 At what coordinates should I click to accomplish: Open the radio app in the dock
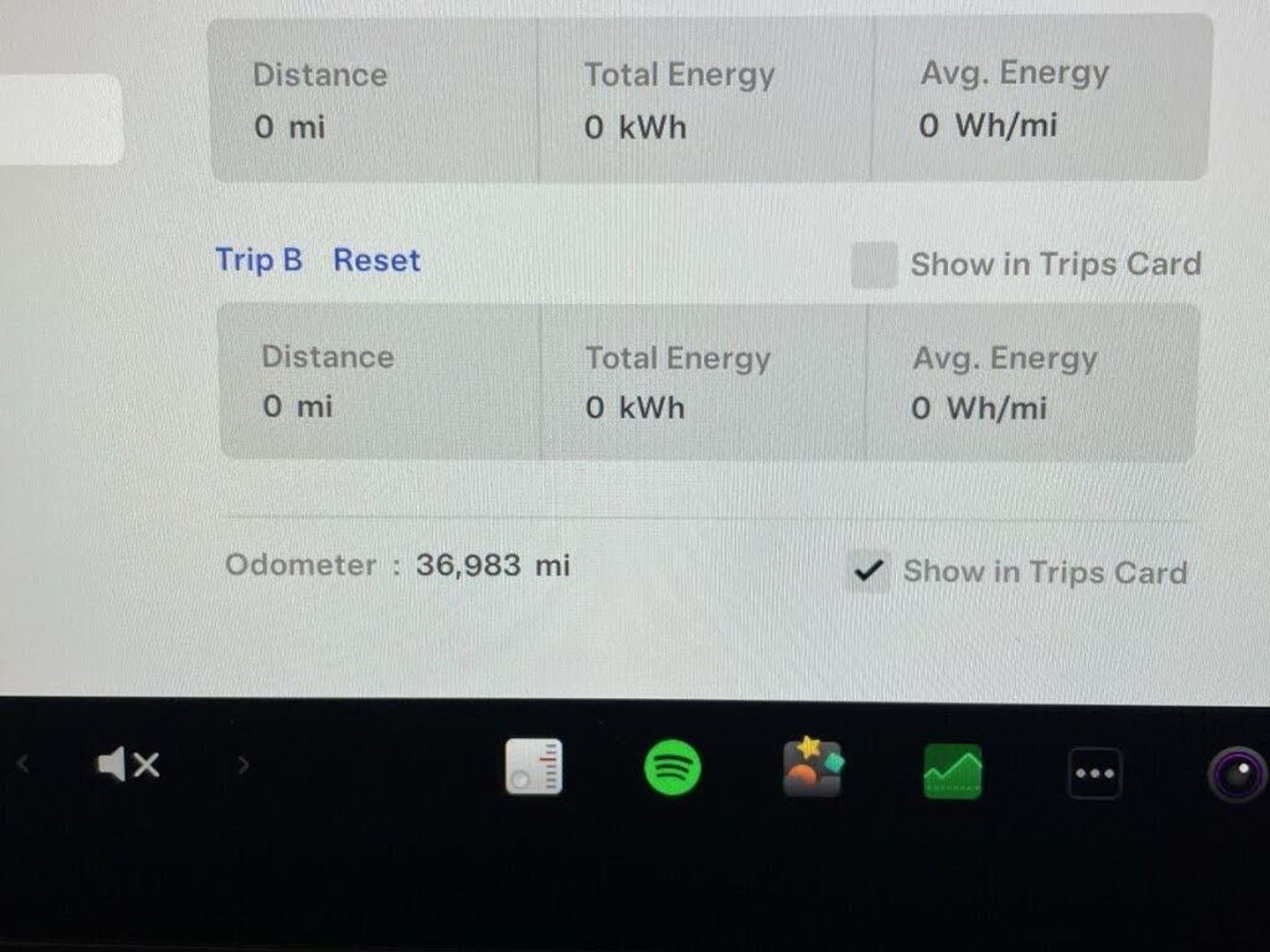click(x=534, y=767)
